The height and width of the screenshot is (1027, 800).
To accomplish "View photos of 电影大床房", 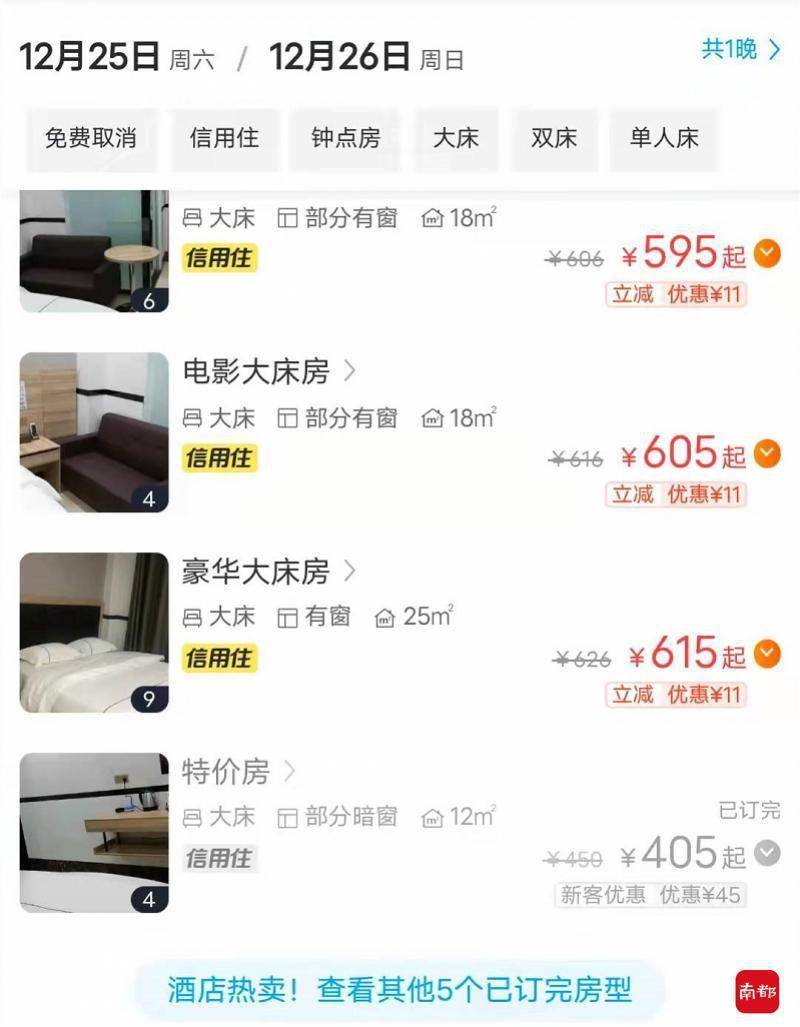I will (x=94, y=432).
